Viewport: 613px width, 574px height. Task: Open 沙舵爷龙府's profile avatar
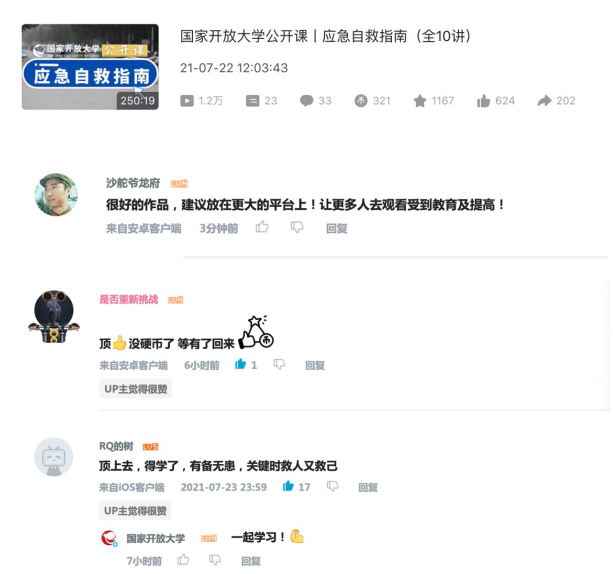coord(56,194)
